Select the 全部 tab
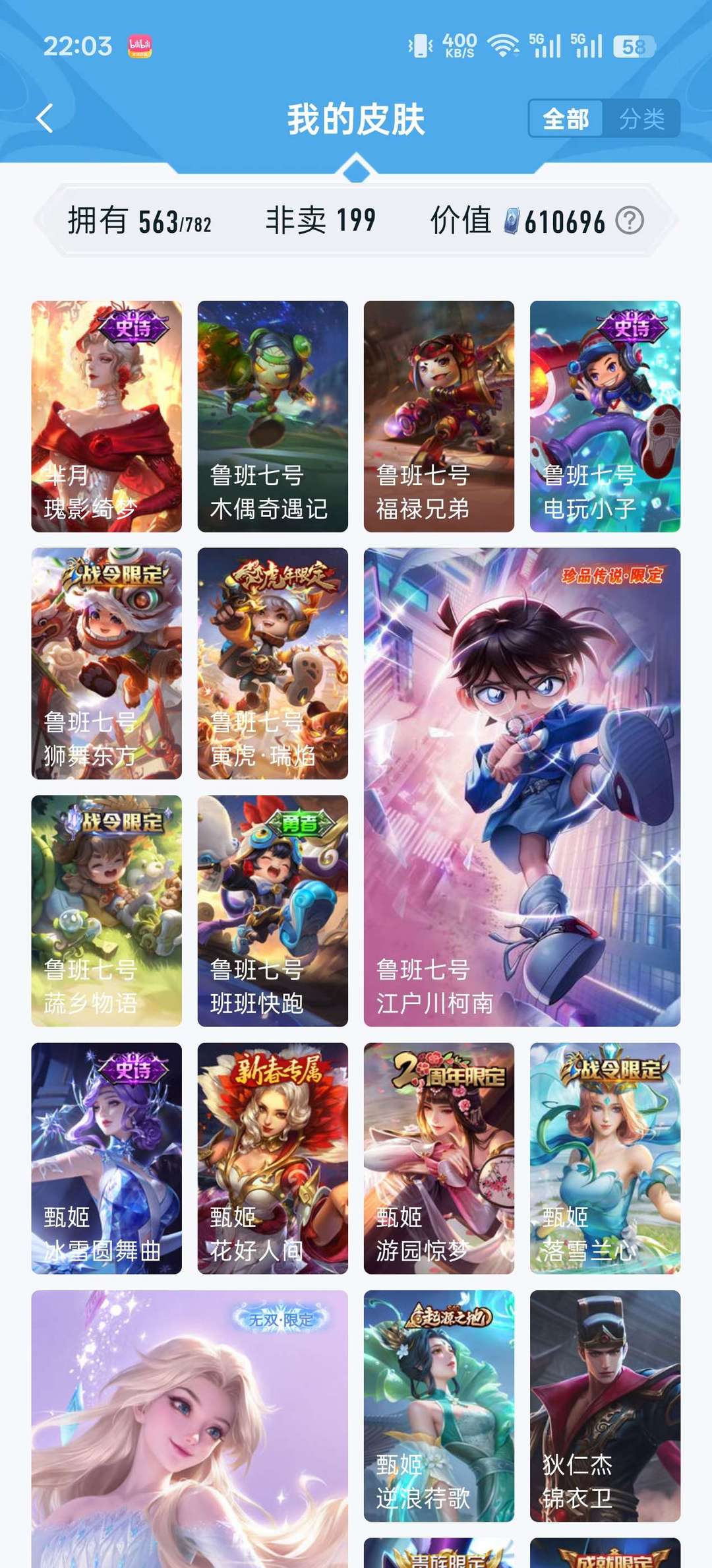This screenshot has width=712, height=1568. click(x=566, y=119)
